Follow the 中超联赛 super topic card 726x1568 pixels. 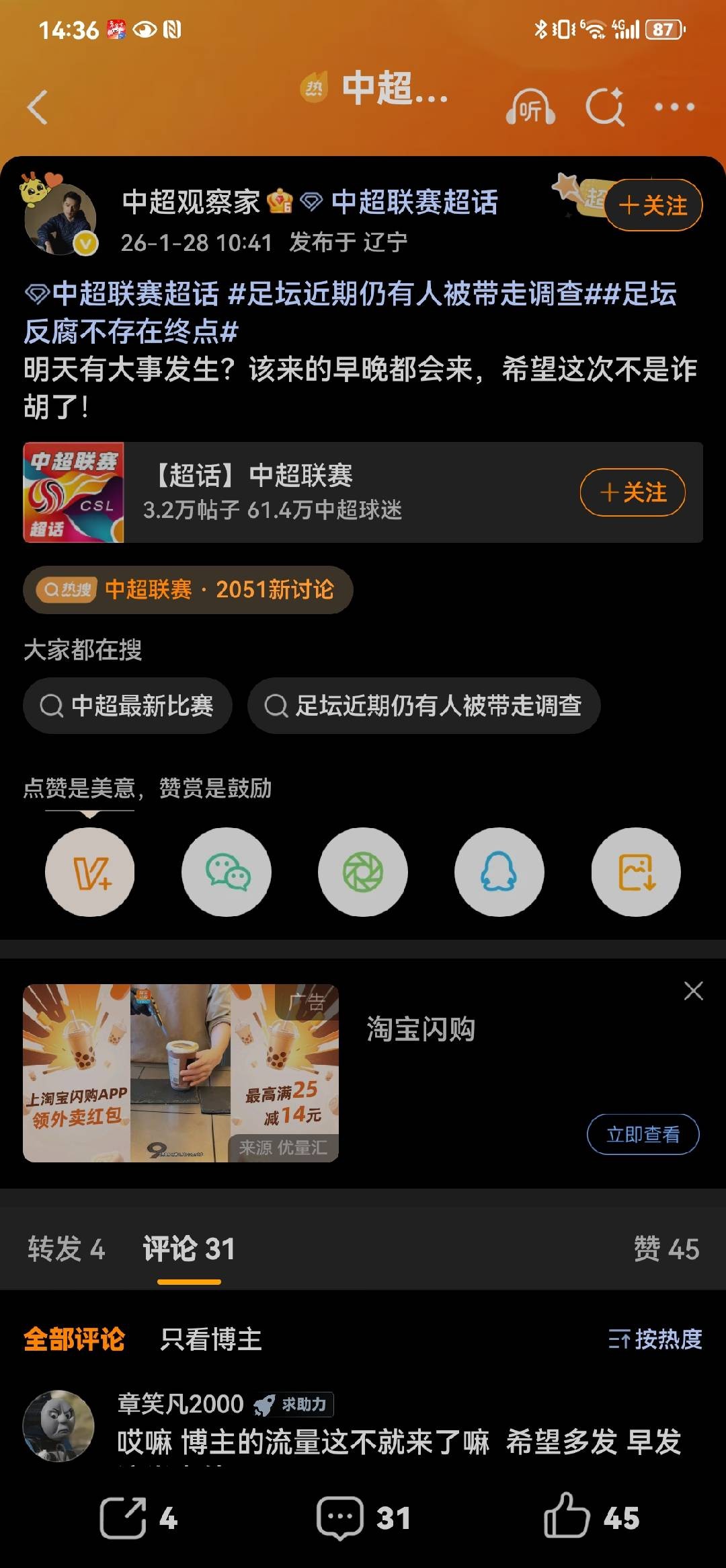(632, 492)
